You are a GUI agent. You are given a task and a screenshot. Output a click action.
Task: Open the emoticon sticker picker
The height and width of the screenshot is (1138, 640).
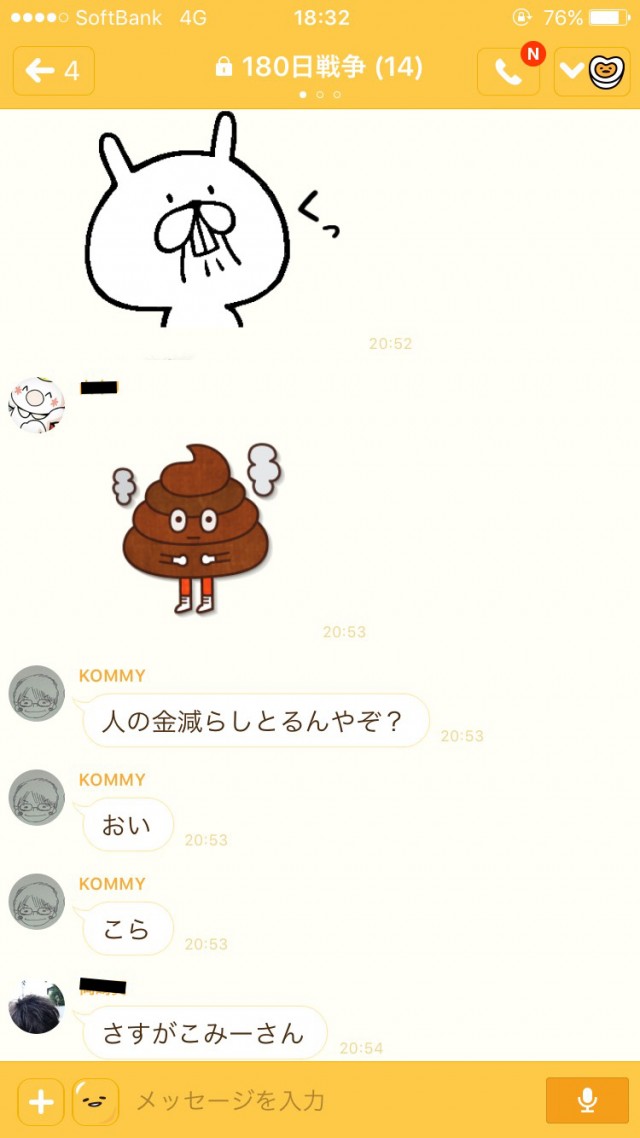95,1102
